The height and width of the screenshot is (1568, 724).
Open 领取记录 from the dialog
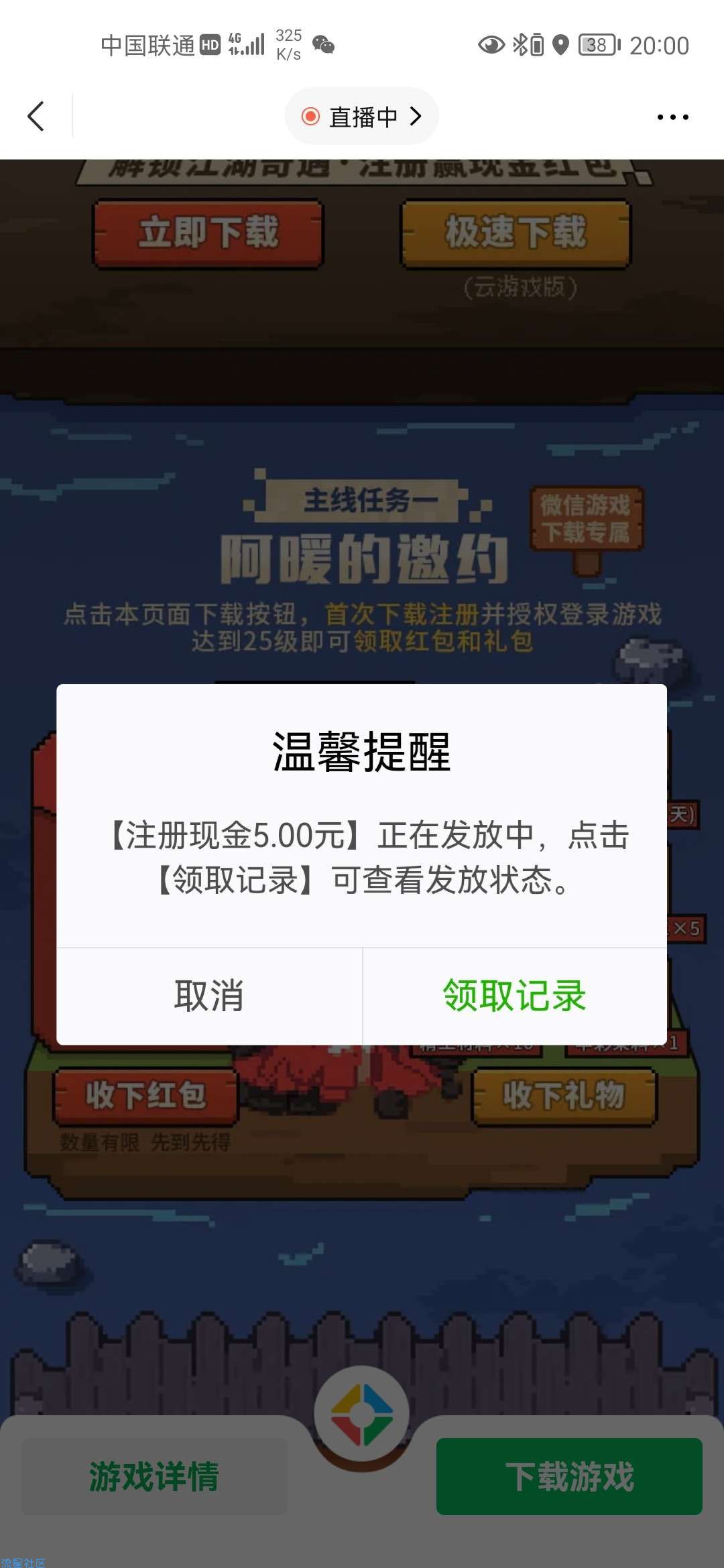pos(514,996)
